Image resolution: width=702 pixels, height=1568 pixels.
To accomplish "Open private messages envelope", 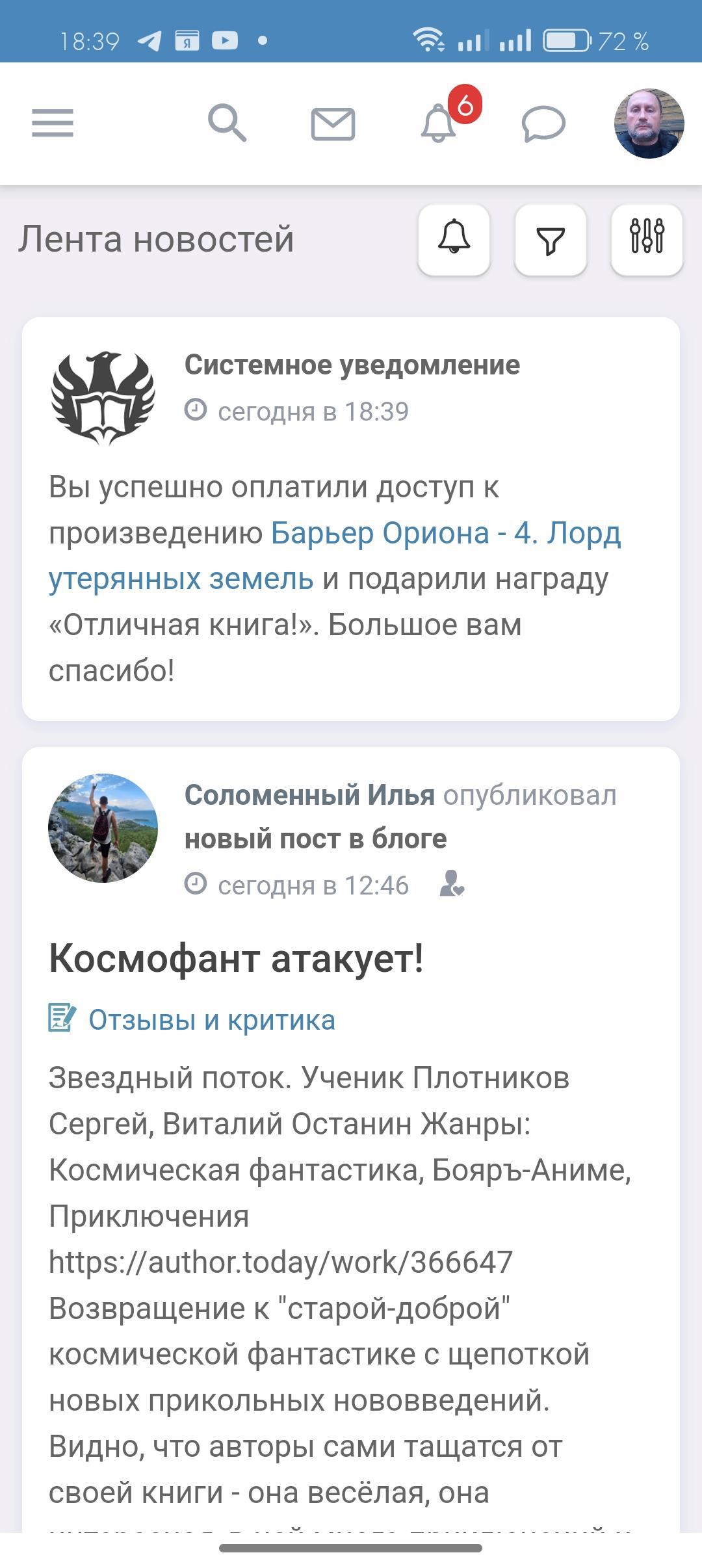I will point(333,124).
